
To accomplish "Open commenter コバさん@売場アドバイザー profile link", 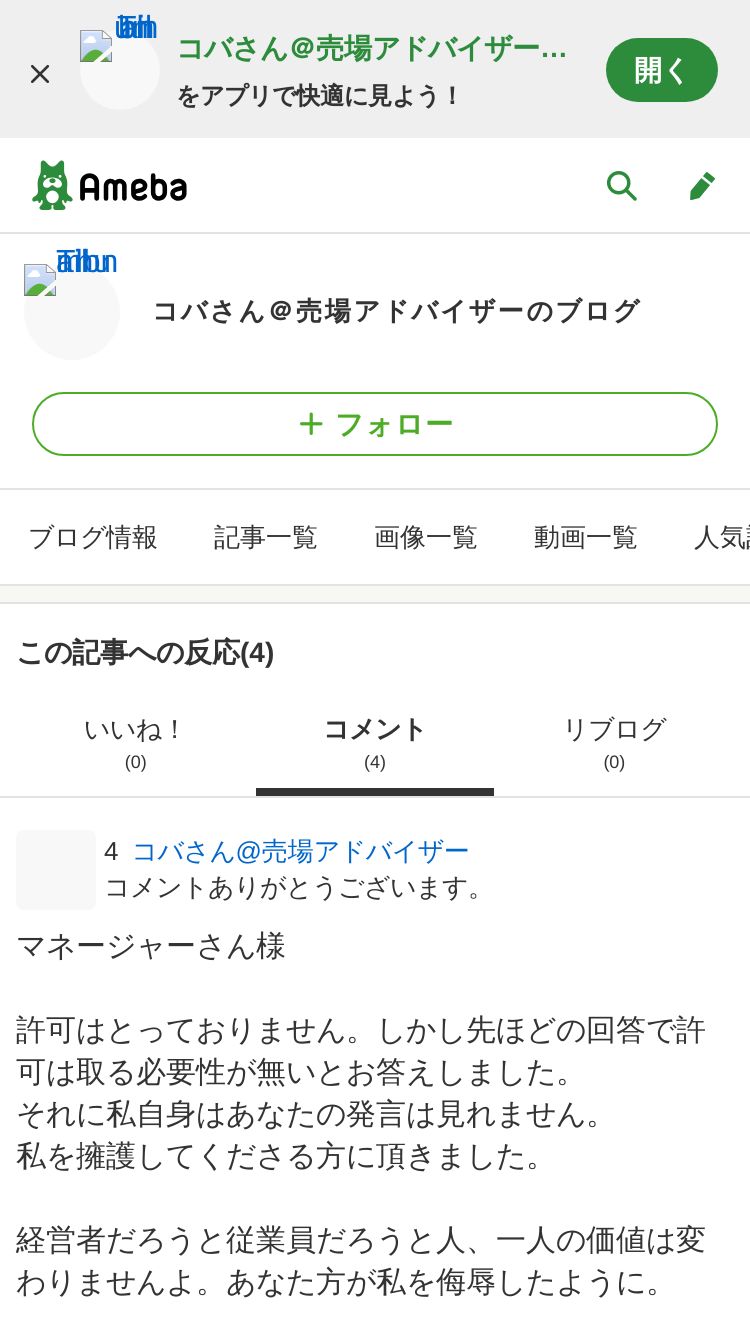I will 301,851.
